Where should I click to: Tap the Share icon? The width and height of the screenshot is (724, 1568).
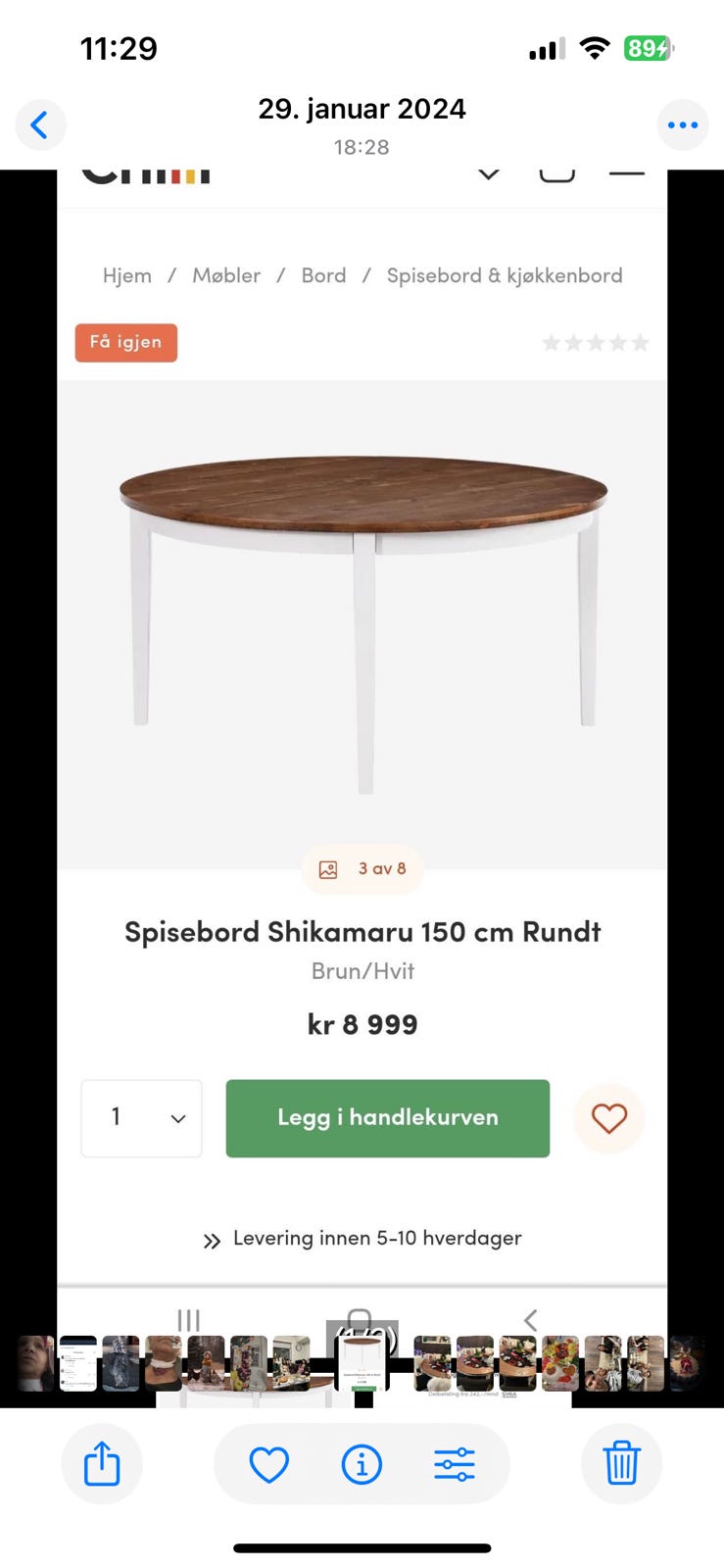[x=102, y=1463]
